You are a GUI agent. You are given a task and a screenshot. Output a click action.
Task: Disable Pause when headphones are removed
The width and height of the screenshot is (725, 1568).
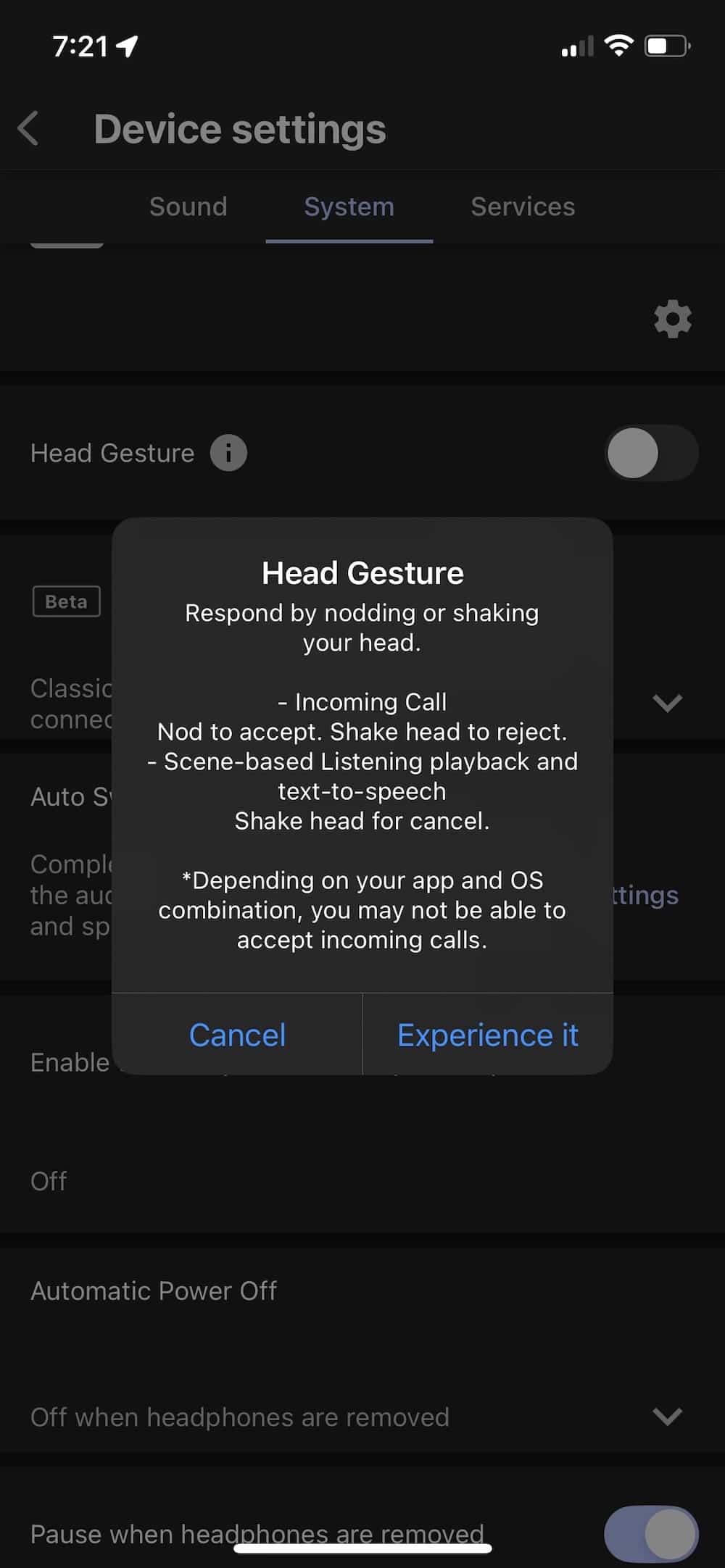tap(651, 1533)
